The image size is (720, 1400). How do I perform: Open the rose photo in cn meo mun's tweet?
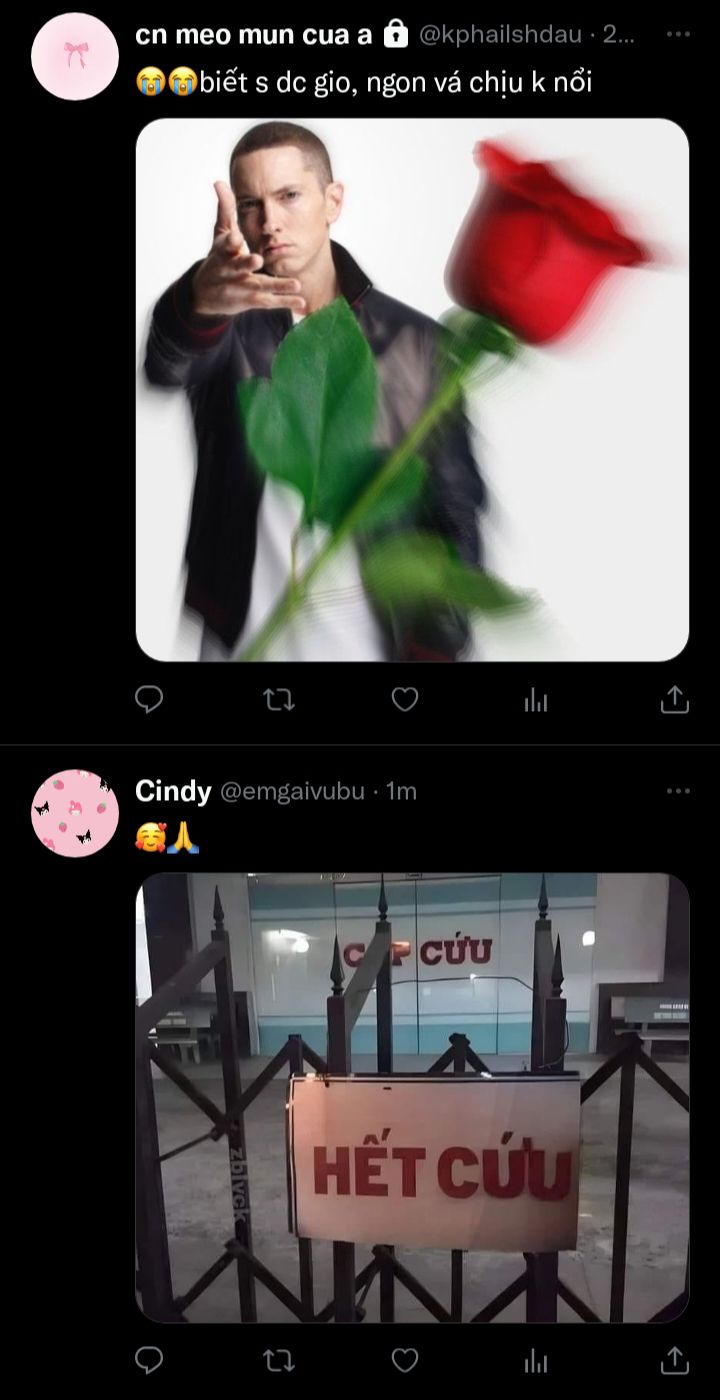pos(412,390)
